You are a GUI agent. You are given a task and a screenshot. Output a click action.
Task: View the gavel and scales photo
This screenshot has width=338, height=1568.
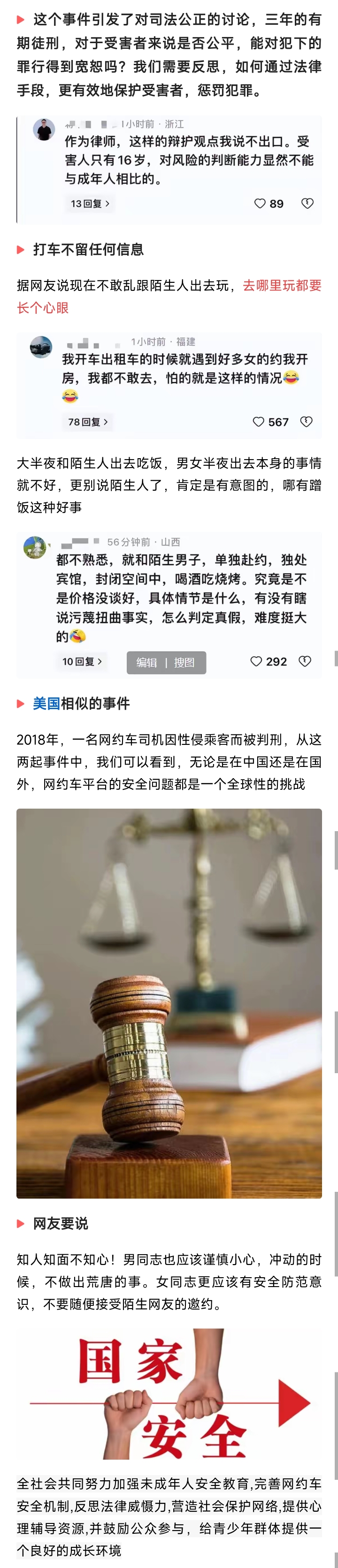click(x=169, y=1003)
